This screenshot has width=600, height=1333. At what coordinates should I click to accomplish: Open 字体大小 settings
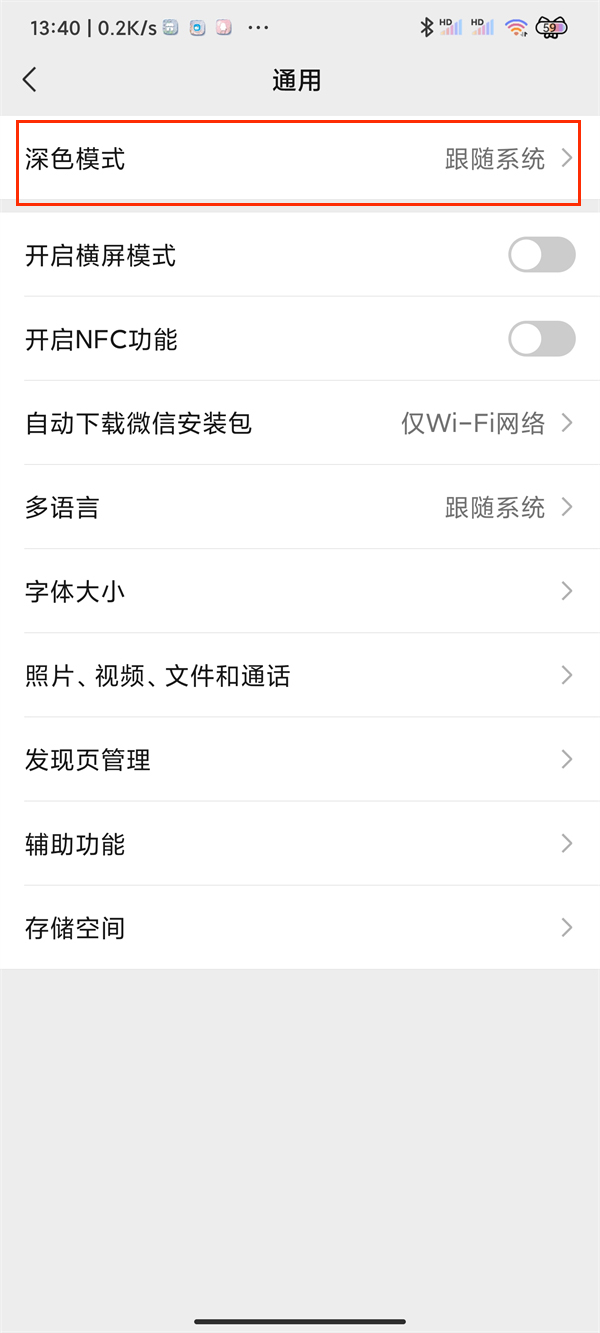tap(300, 591)
